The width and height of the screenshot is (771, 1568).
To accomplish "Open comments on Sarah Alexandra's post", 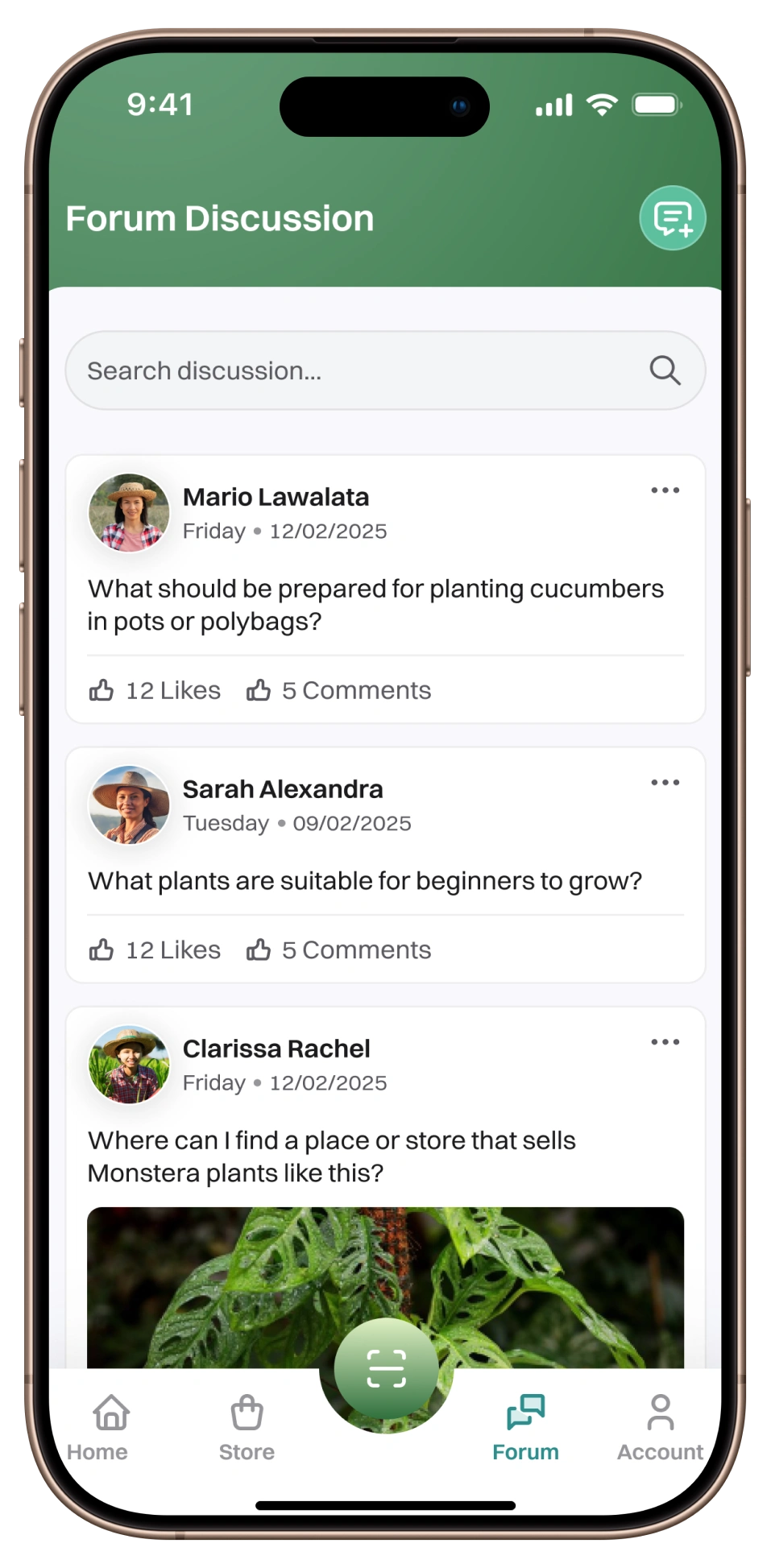I will point(338,949).
